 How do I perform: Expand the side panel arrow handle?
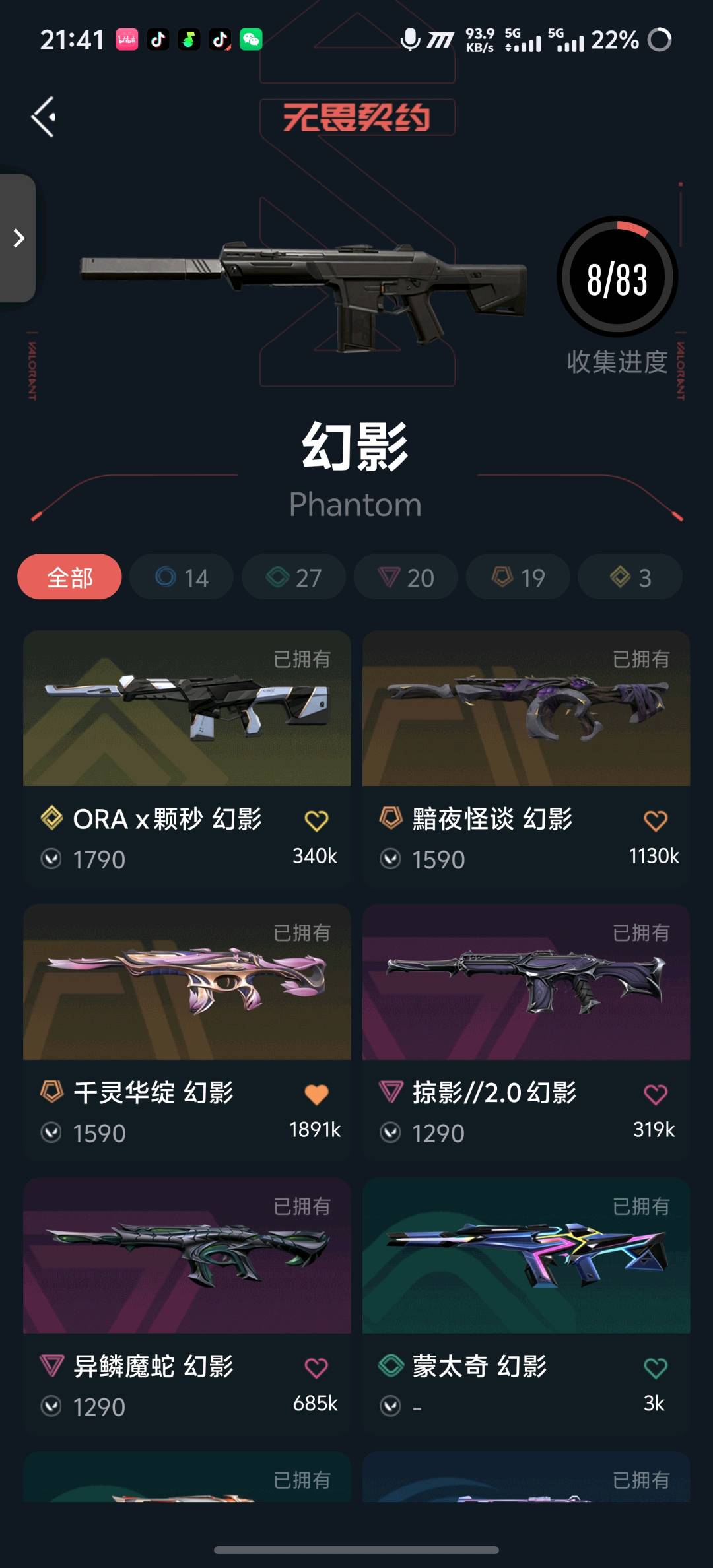point(18,238)
